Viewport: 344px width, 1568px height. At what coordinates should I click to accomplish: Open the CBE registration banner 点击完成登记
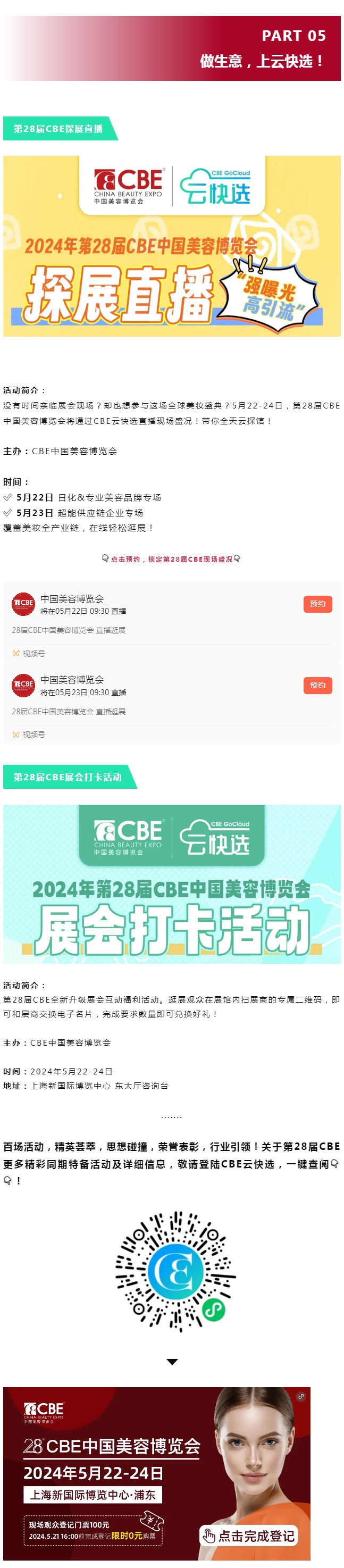tap(248, 1536)
